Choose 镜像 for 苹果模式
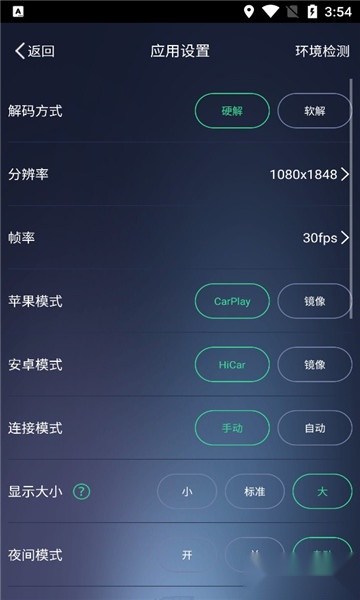 point(314,301)
